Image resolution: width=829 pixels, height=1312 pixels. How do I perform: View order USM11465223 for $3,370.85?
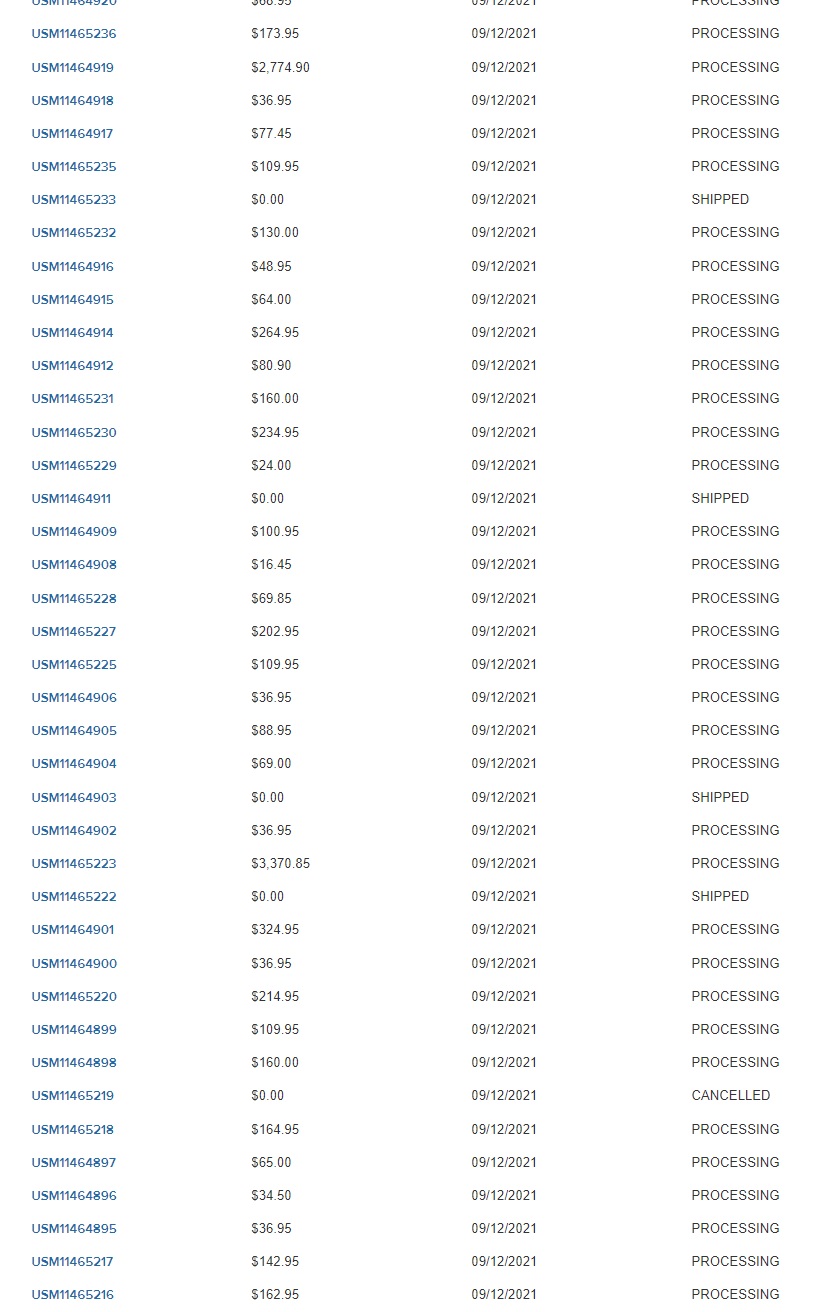pos(73,864)
